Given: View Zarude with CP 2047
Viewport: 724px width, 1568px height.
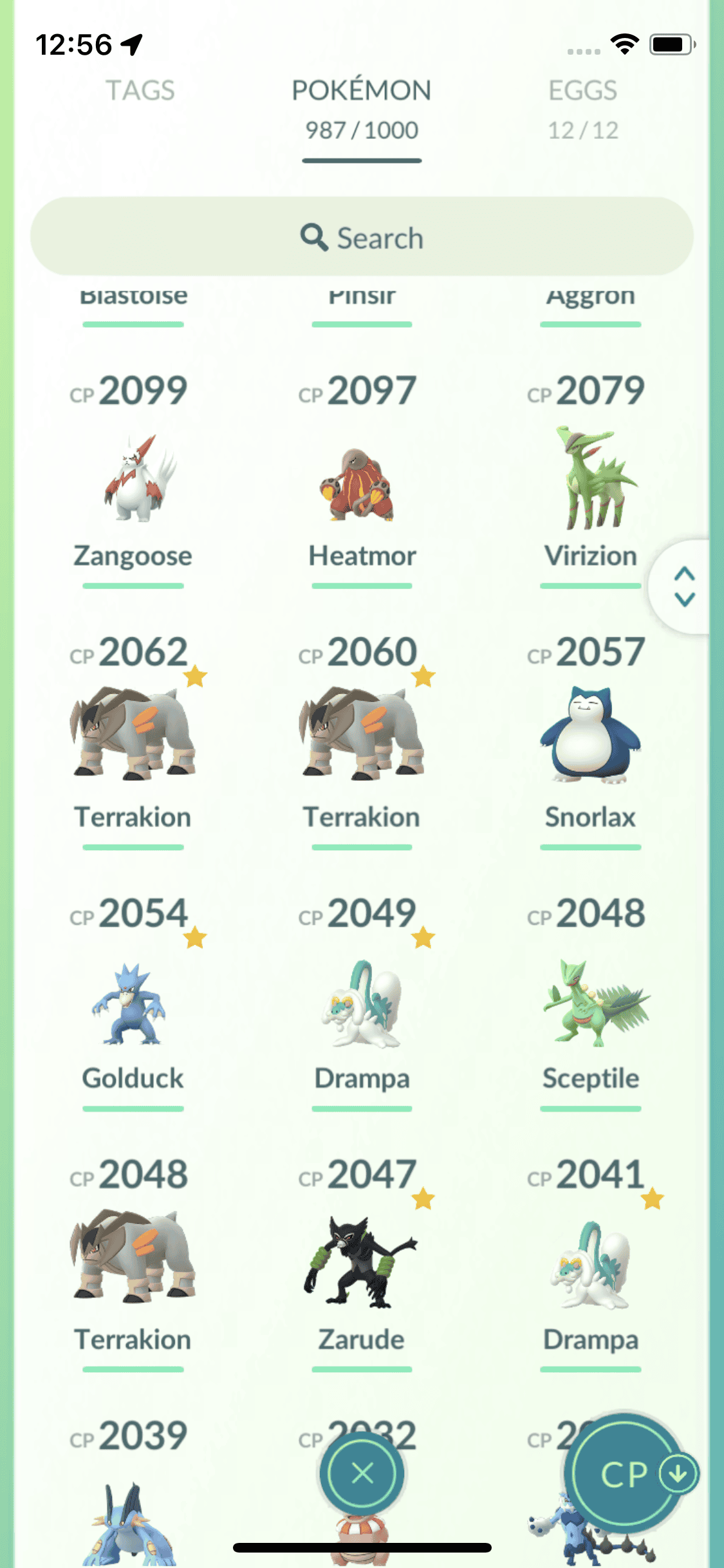Looking at the screenshot, I should coord(362,1262).
